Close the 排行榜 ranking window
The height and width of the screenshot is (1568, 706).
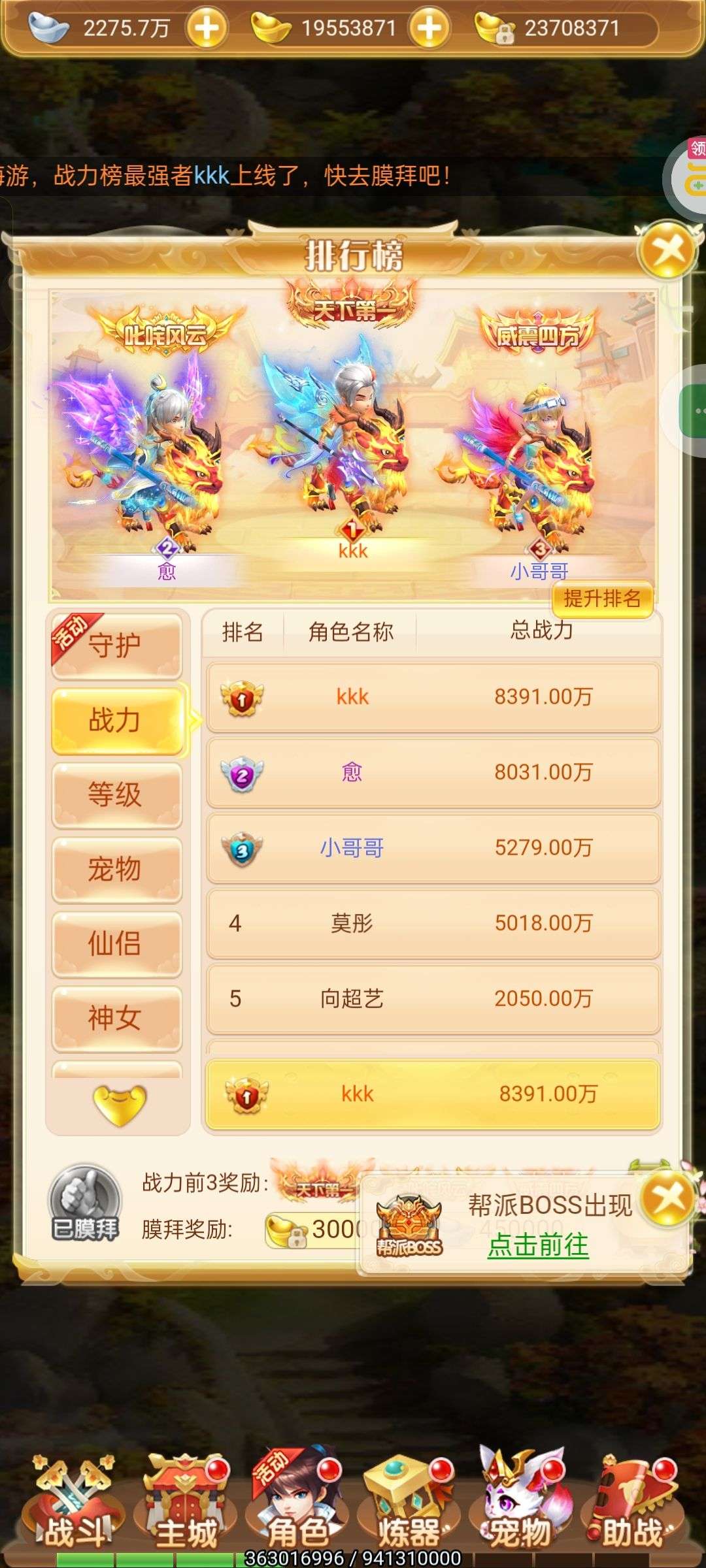pos(668,250)
